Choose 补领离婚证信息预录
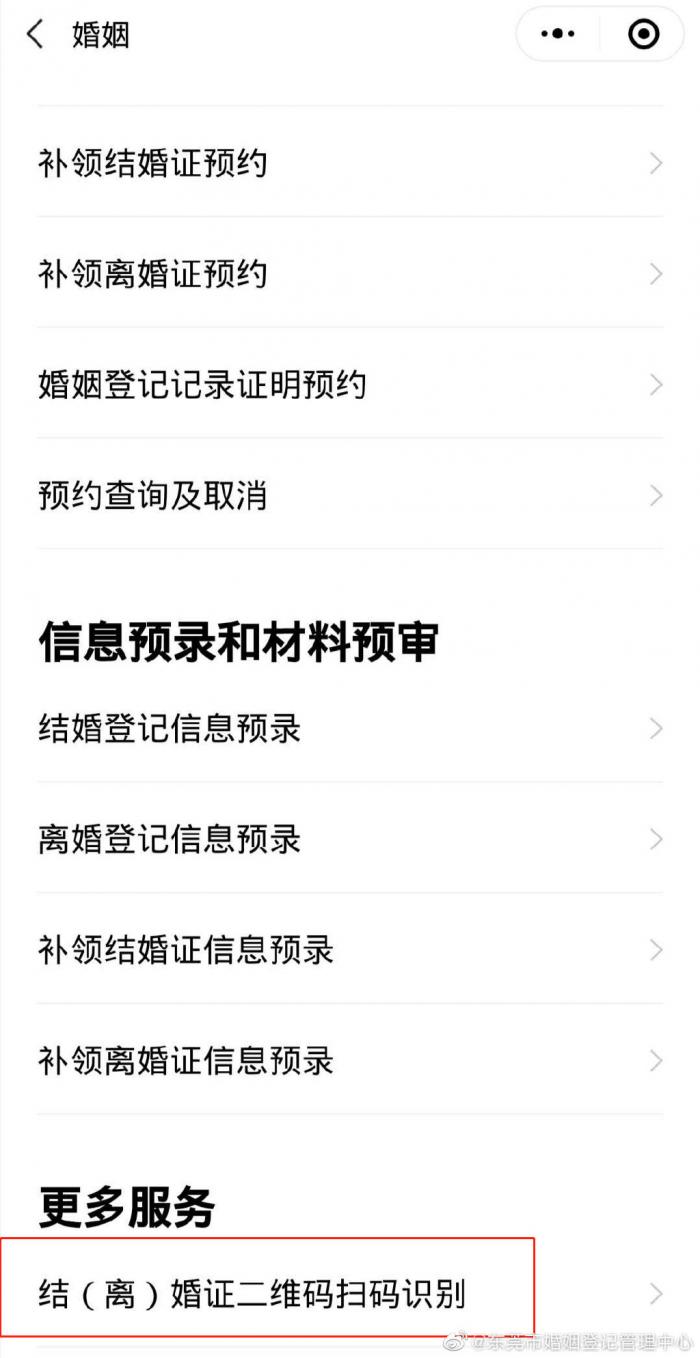This screenshot has width=700, height=1358. [350, 1060]
